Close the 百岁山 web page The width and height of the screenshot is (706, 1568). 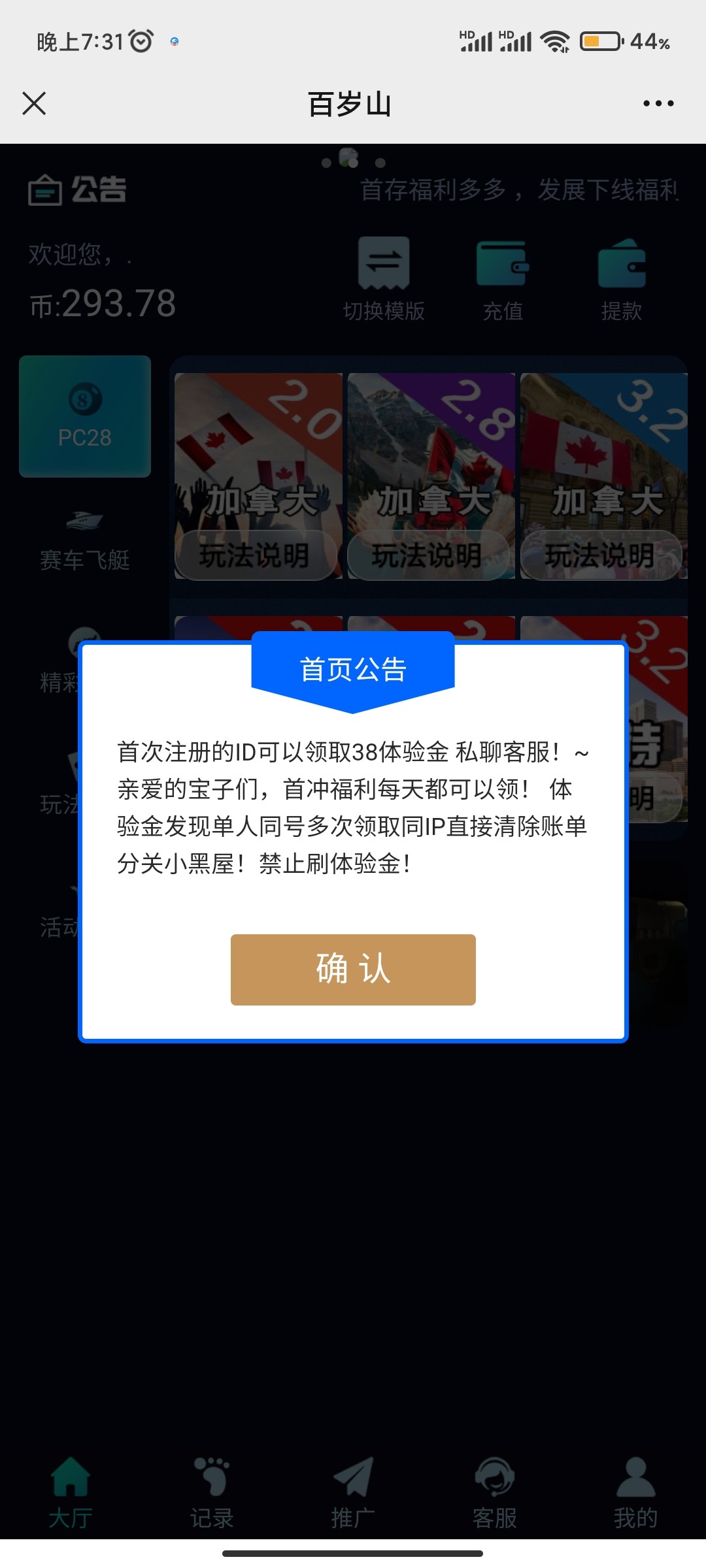pos(34,103)
